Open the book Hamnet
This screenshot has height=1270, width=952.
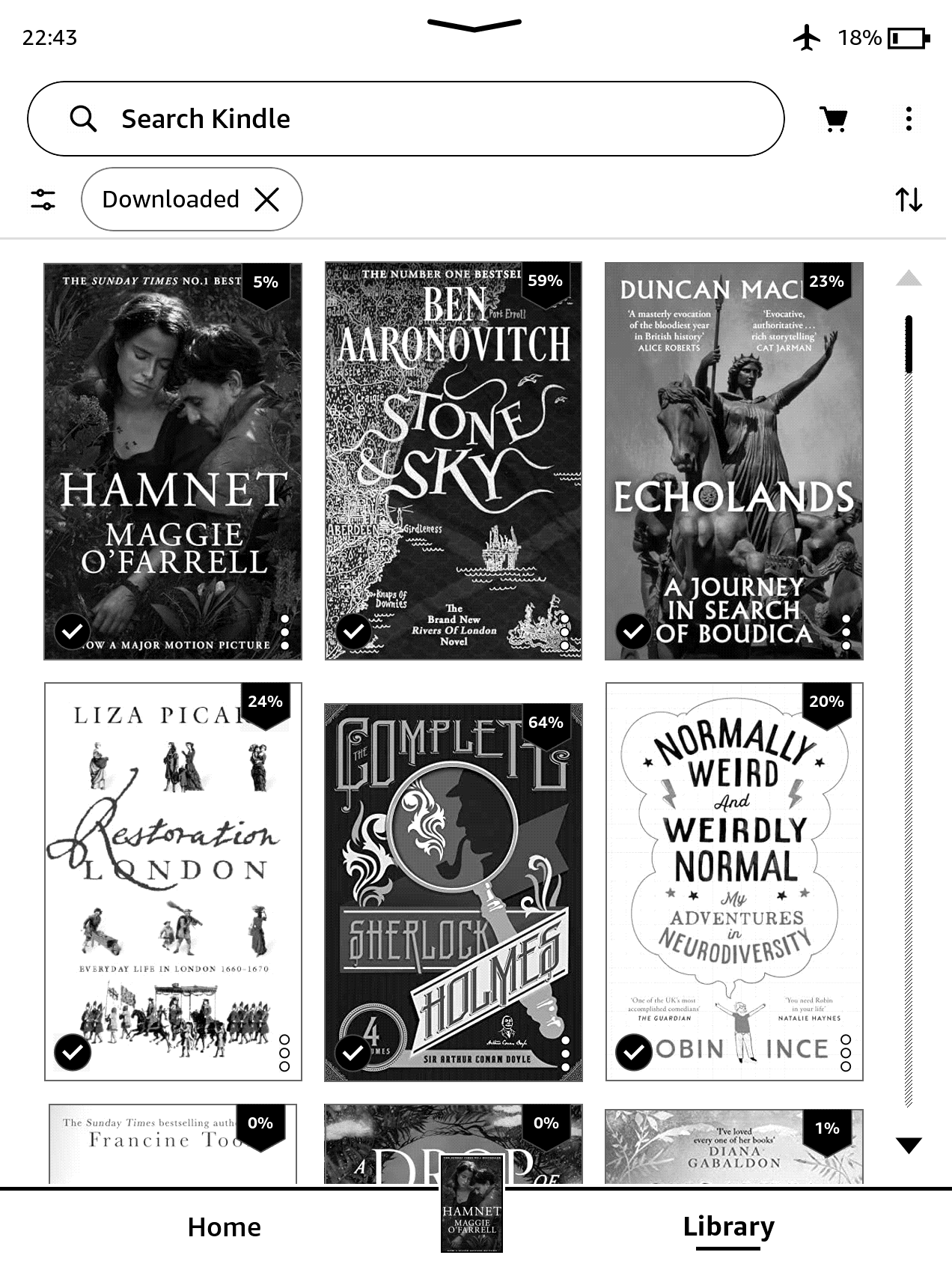[172, 449]
